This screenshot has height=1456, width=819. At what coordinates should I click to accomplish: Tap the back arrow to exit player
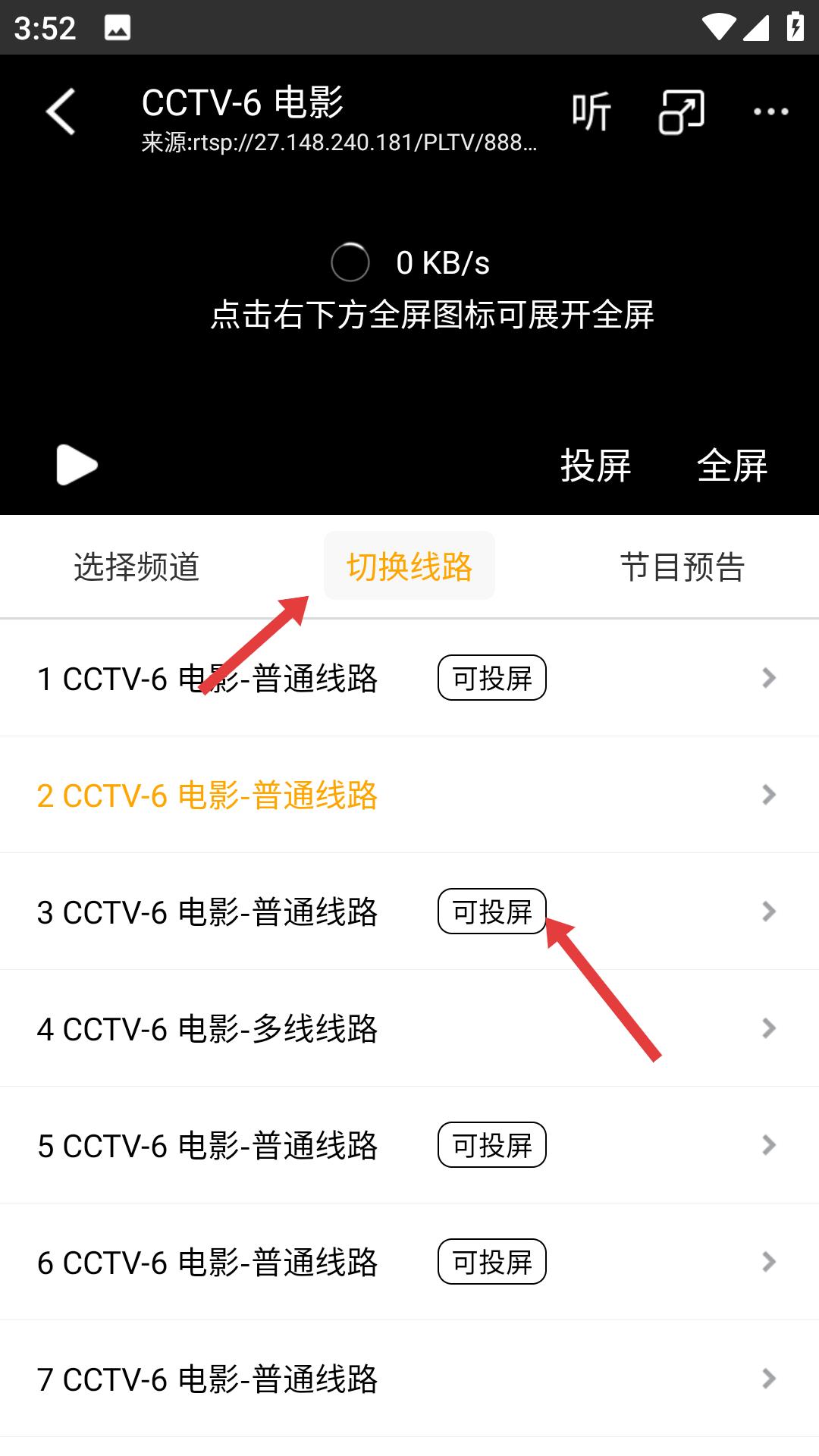pyautogui.click(x=61, y=110)
